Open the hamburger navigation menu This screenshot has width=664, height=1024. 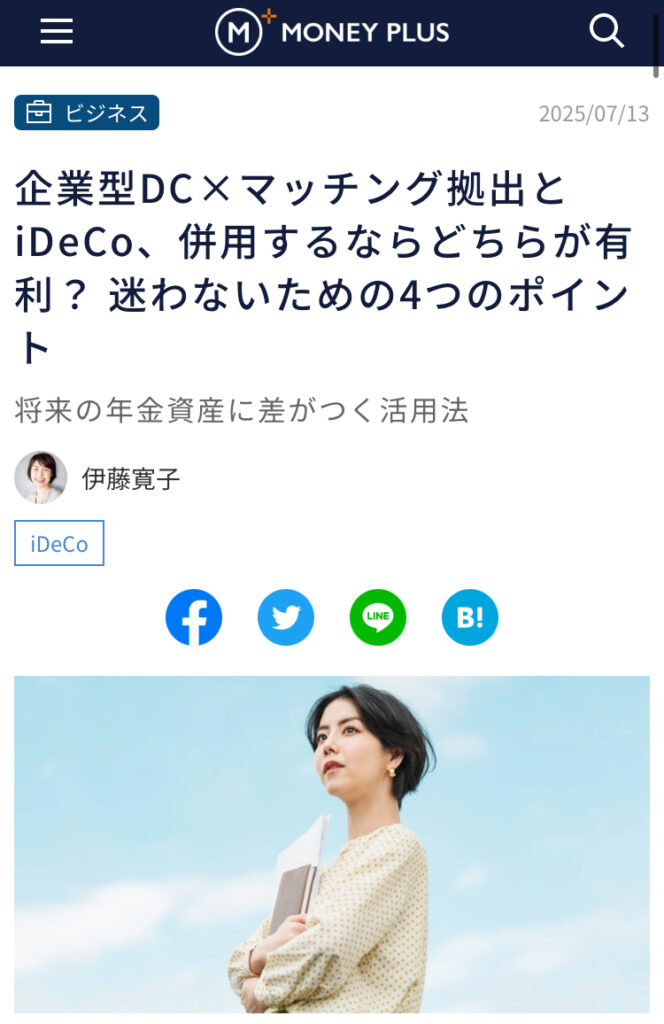point(57,32)
